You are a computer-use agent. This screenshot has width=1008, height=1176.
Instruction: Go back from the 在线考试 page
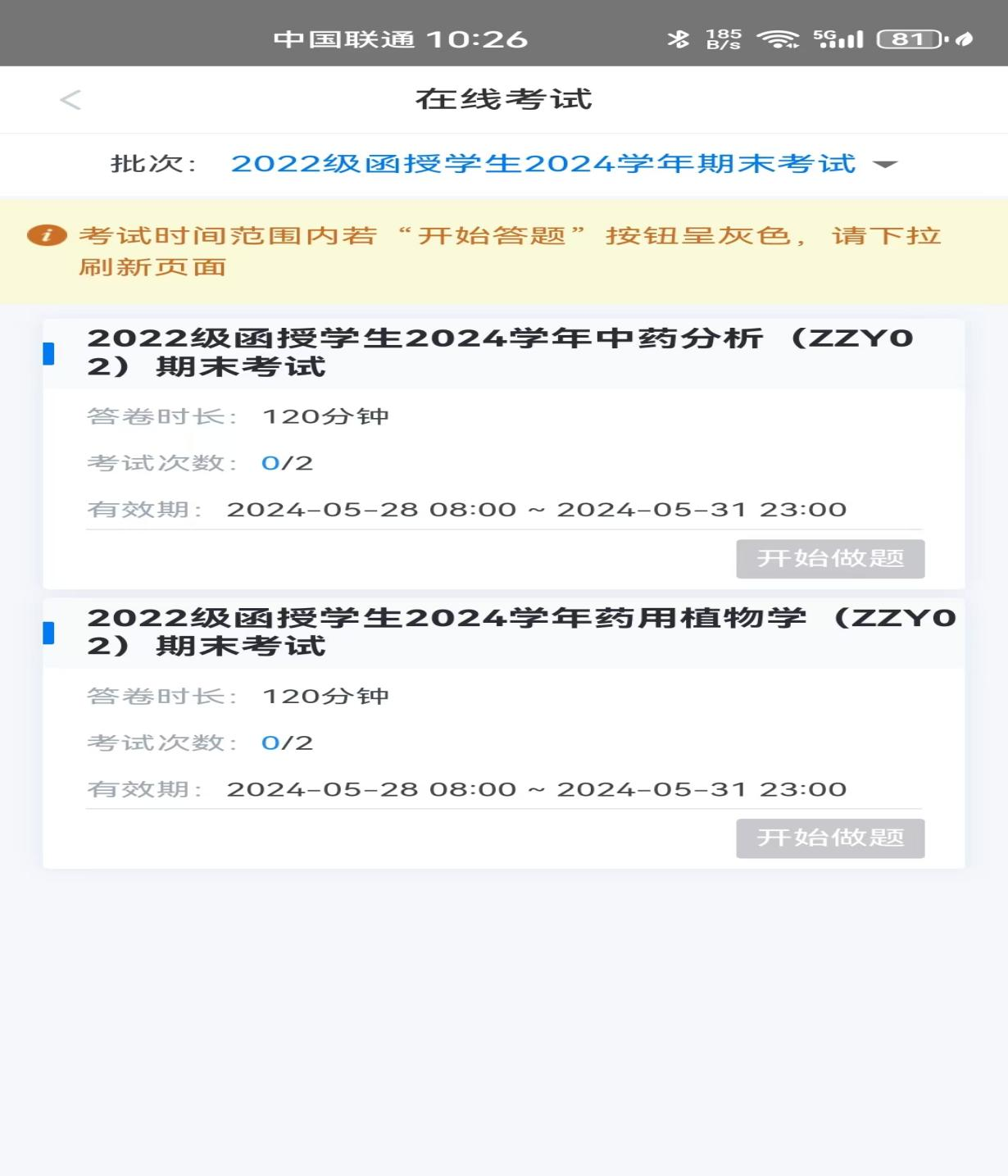[70, 100]
